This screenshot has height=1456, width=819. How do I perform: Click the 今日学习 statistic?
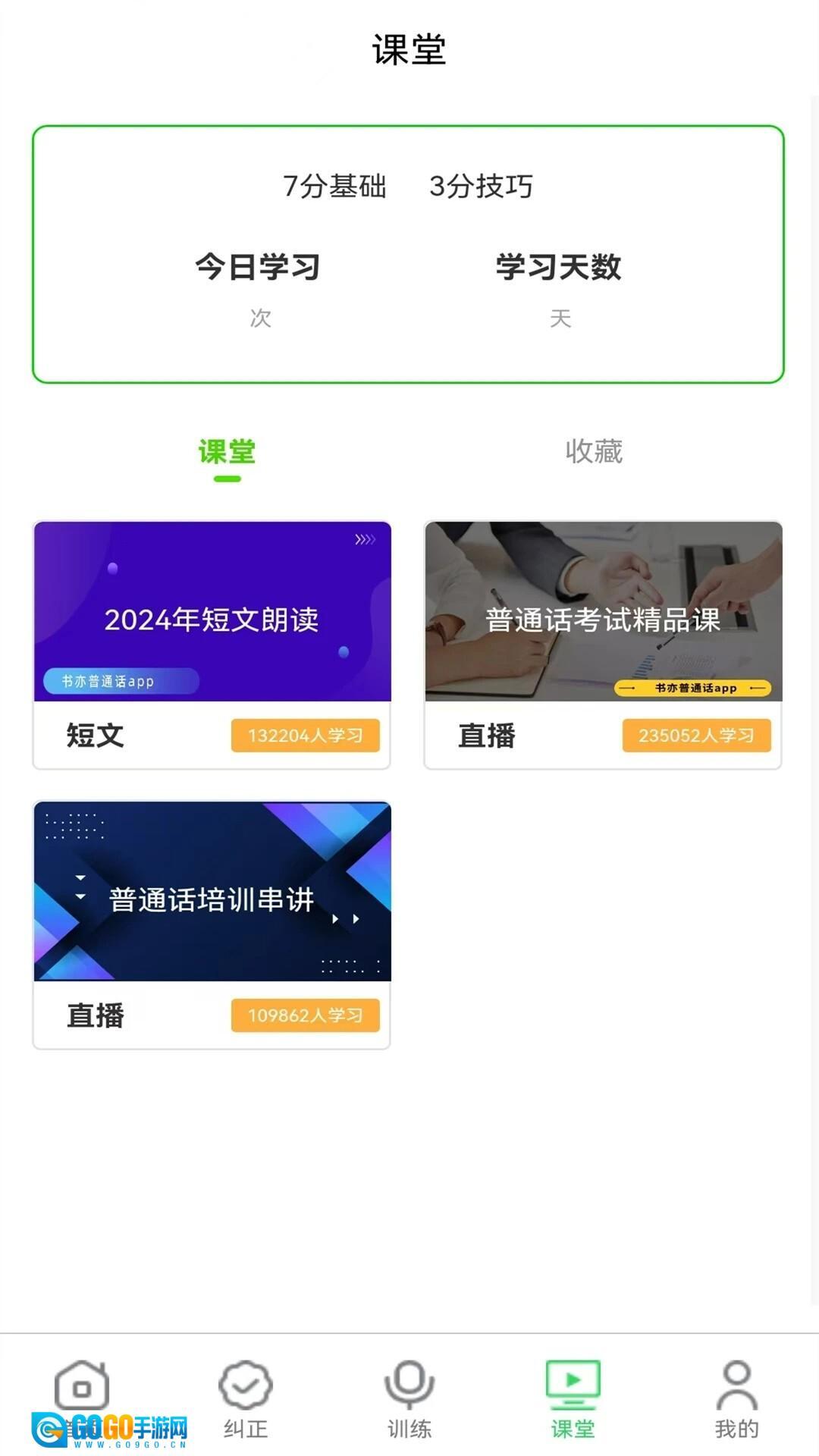tap(257, 268)
